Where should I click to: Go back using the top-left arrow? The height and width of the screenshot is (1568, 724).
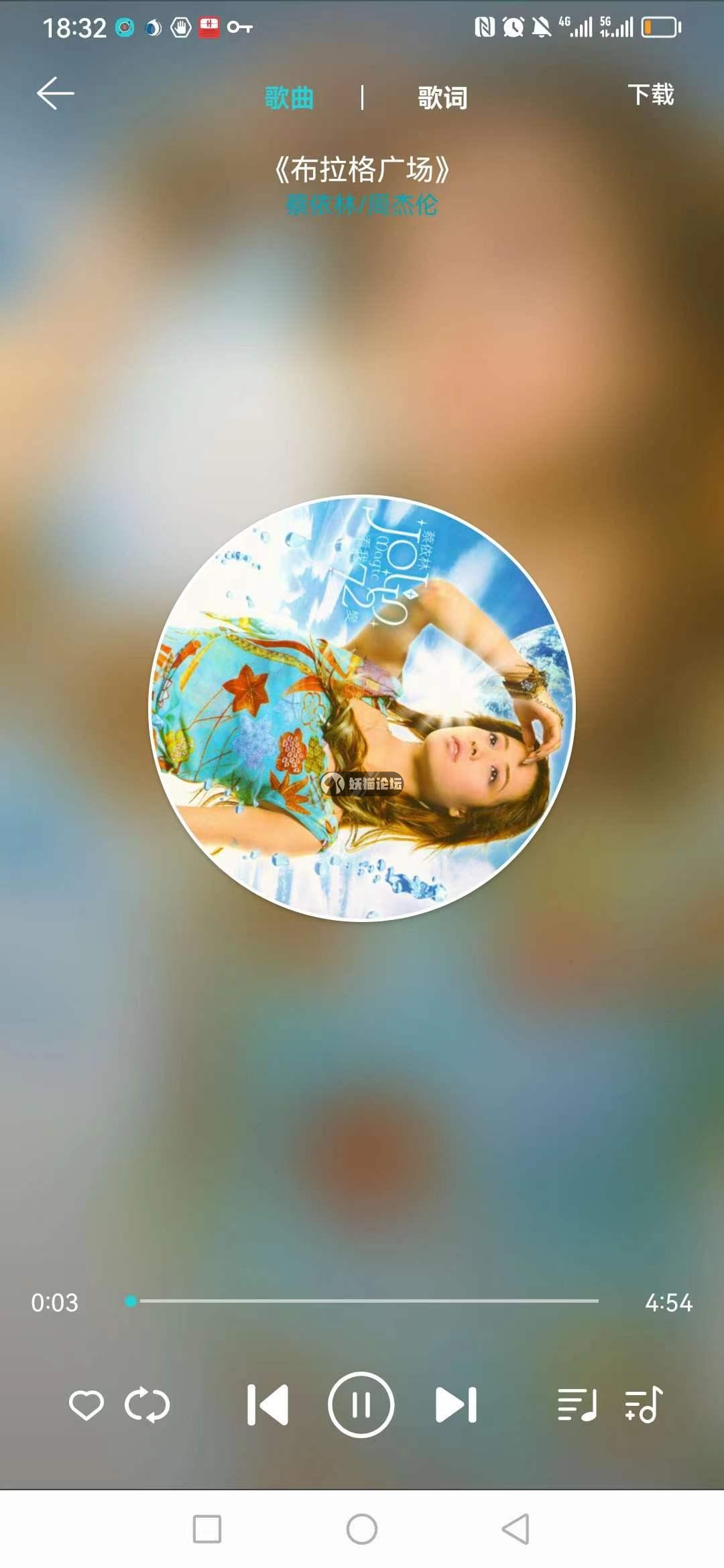tap(55, 93)
